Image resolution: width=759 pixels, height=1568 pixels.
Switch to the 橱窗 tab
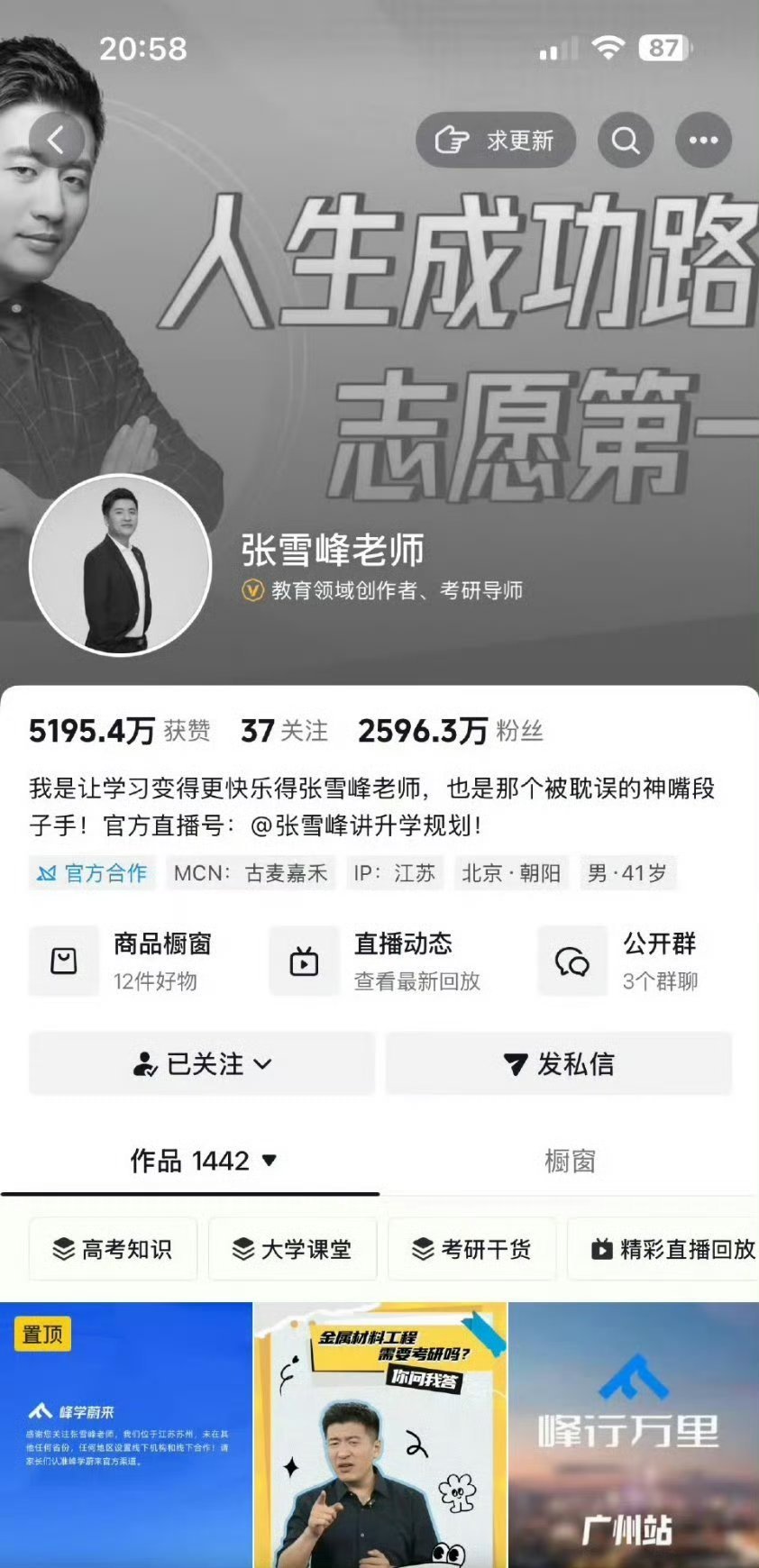(x=569, y=1162)
